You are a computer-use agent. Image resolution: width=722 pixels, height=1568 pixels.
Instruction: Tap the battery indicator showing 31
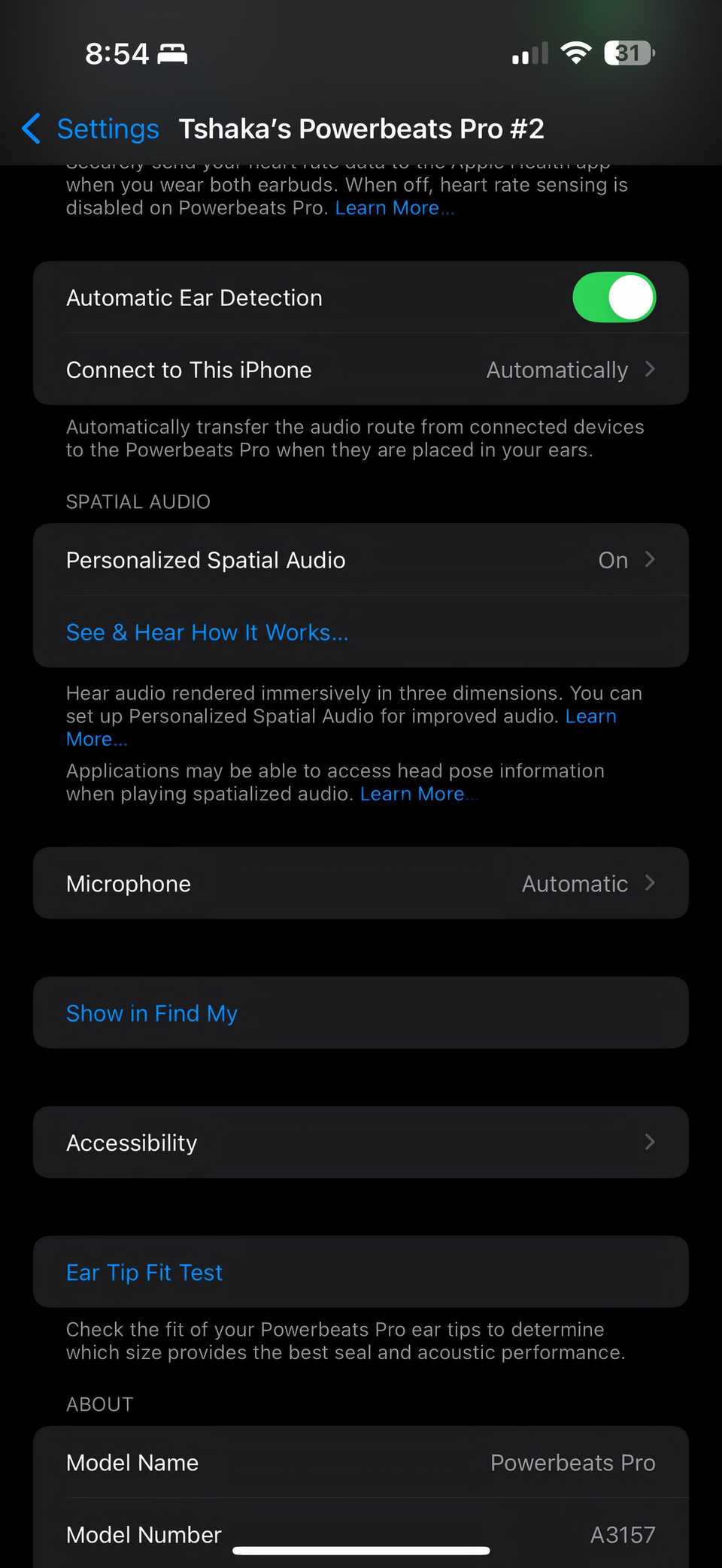(627, 53)
